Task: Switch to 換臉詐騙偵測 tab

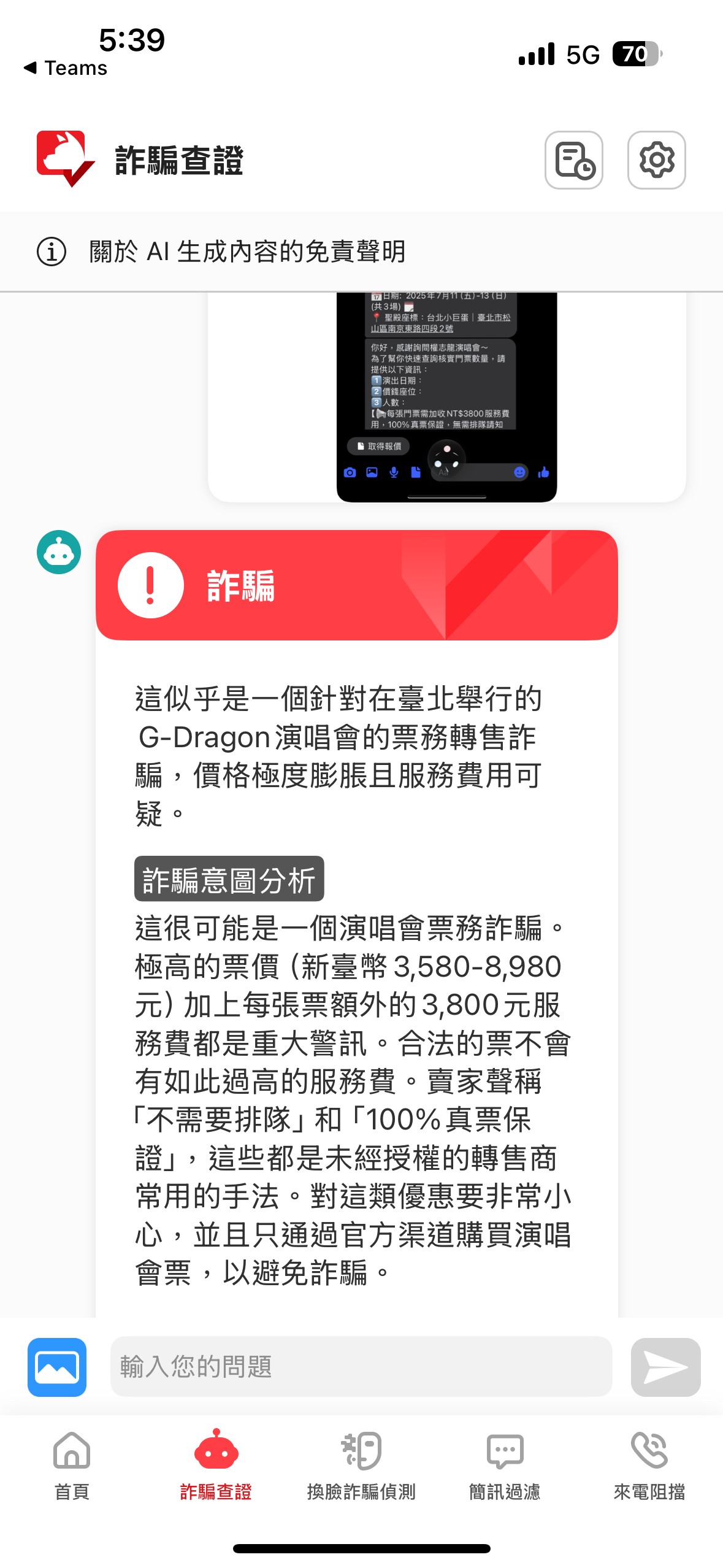Action: tap(361, 1465)
